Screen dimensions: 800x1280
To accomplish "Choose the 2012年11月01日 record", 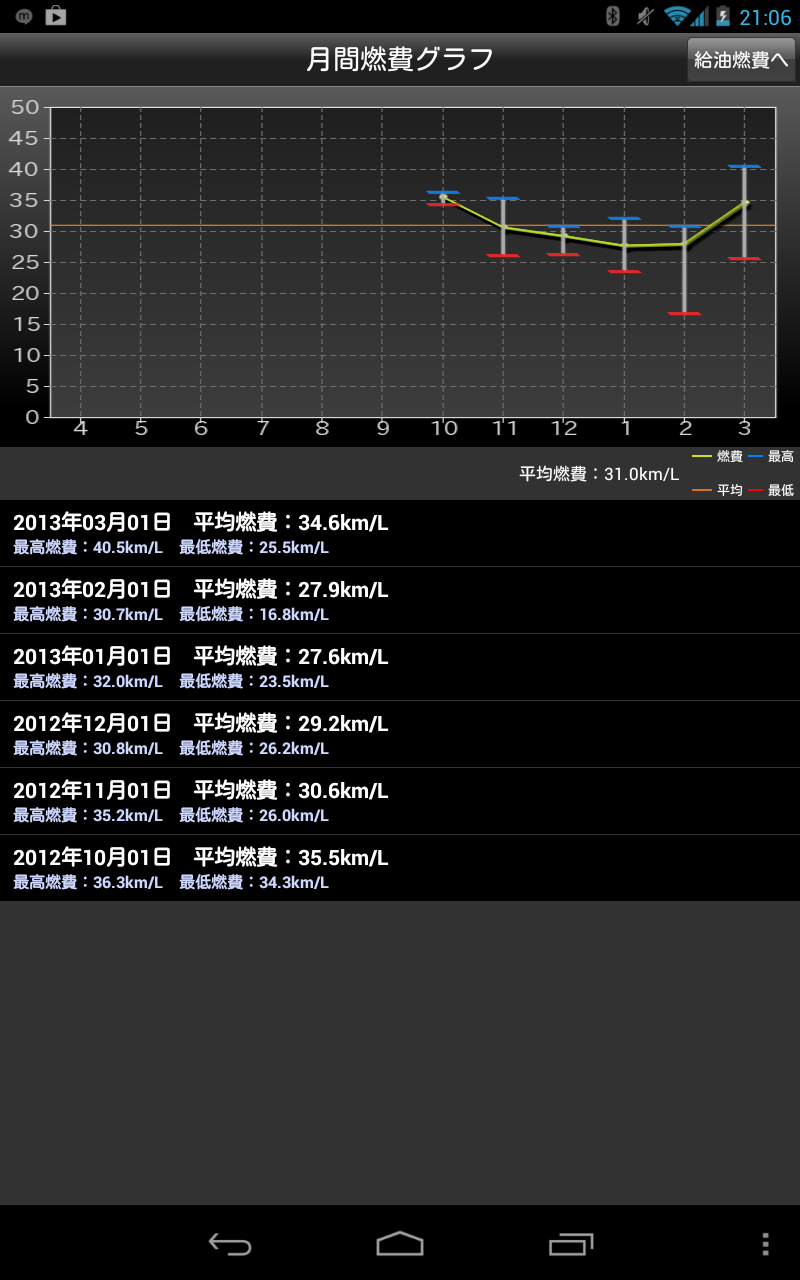I will point(400,801).
